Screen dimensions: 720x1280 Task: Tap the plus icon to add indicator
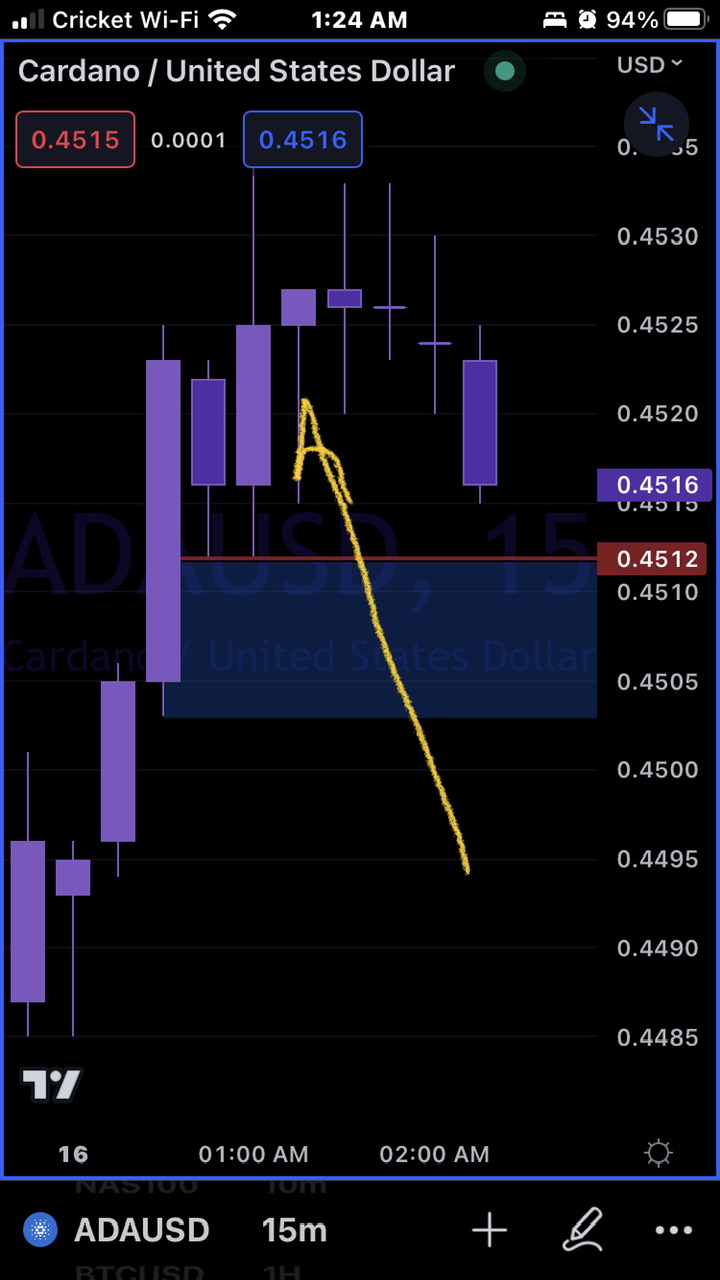pyautogui.click(x=490, y=1230)
